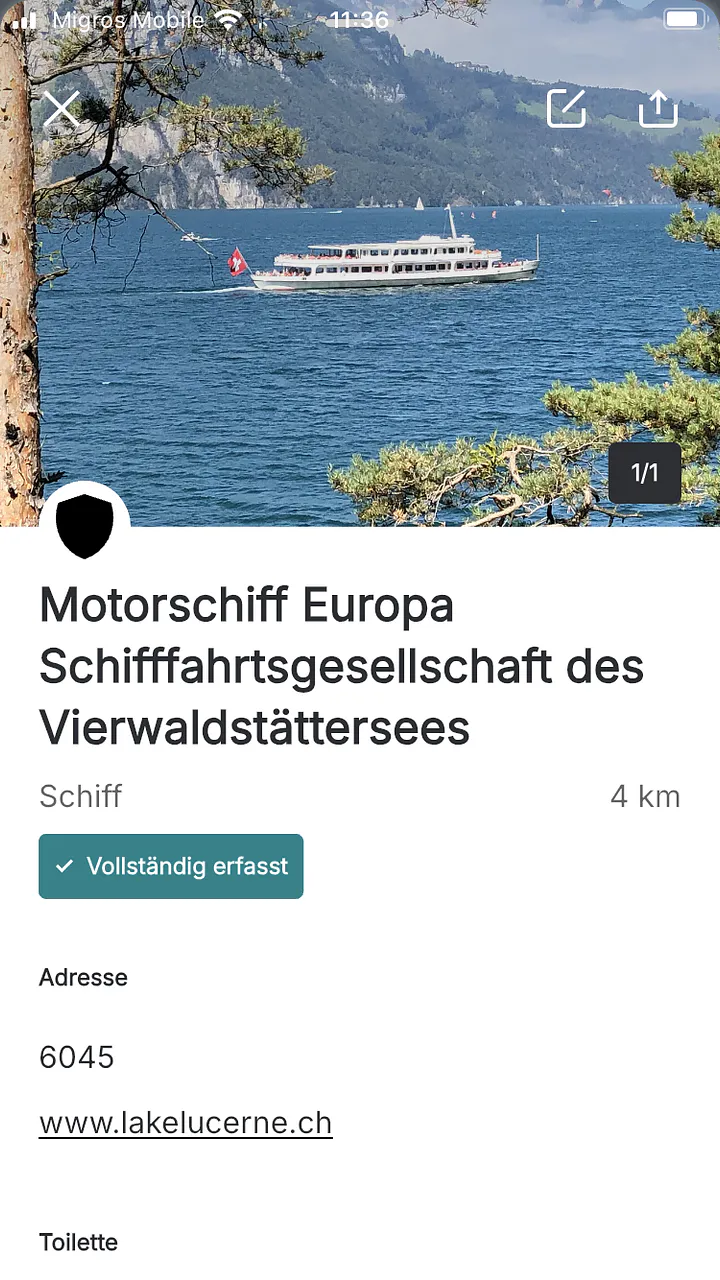This screenshot has width=720, height=1280.
Task: Edit this place entry
Action: coord(566,108)
